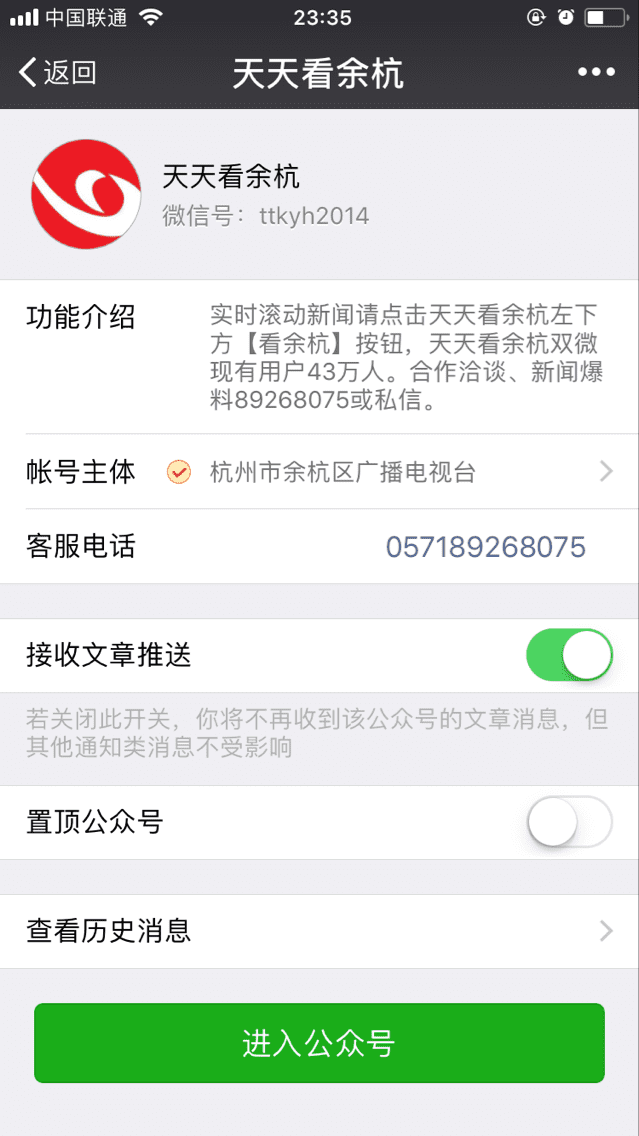The width and height of the screenshot is (639, 1136).
Task: Turn off the 接收文章推送 switch
Action: click(569, 655)
